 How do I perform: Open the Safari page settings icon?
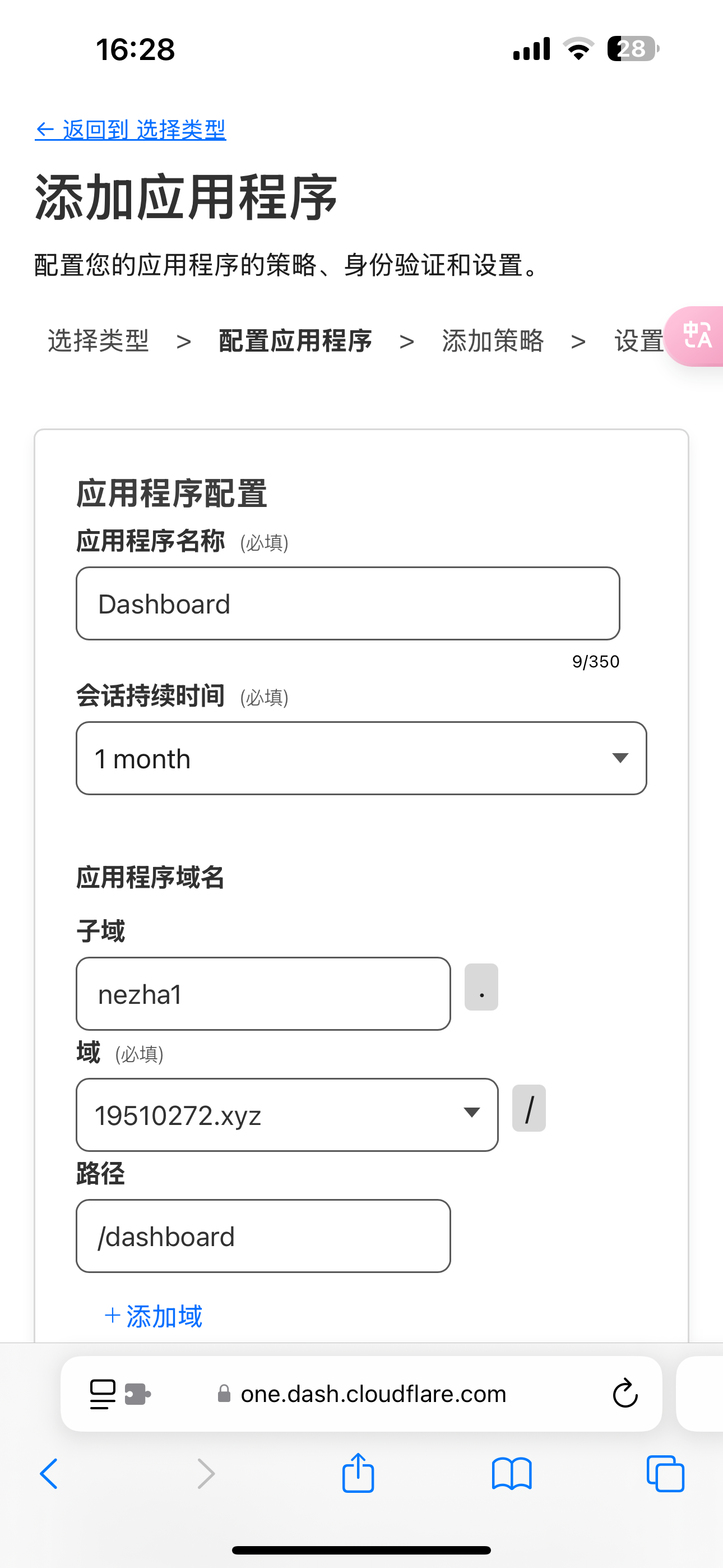tap(102, 1394)
